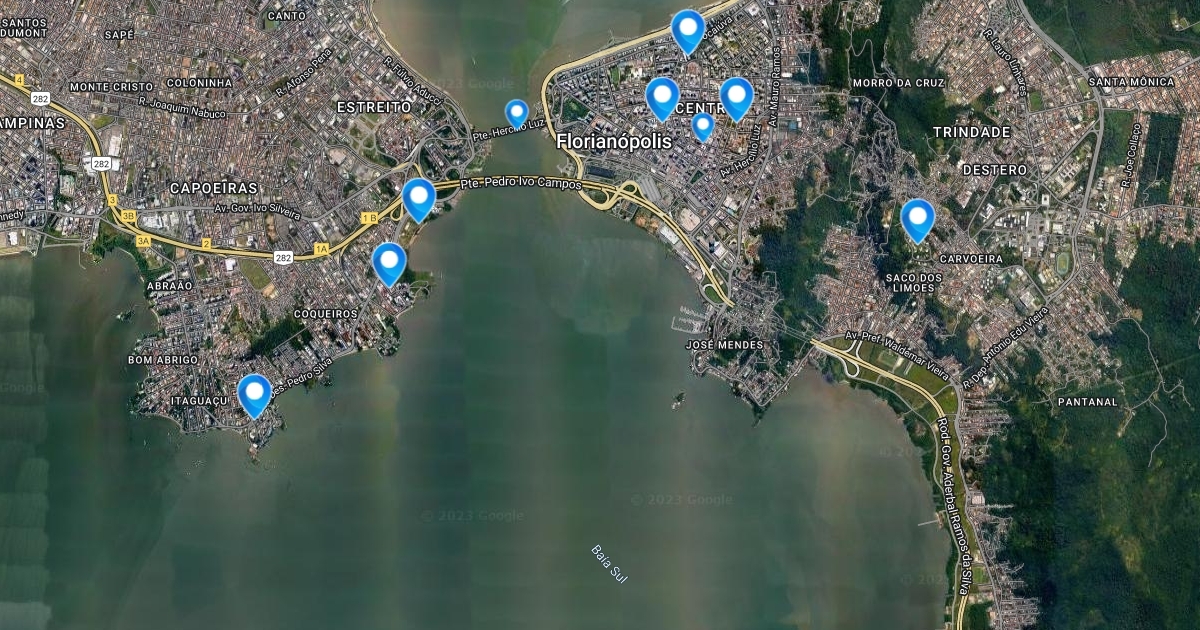The height and width of the screenshot is (630, 1200).
Task: Open the small pin on Pte. Hercílio Luz
Action: (516, 114)
